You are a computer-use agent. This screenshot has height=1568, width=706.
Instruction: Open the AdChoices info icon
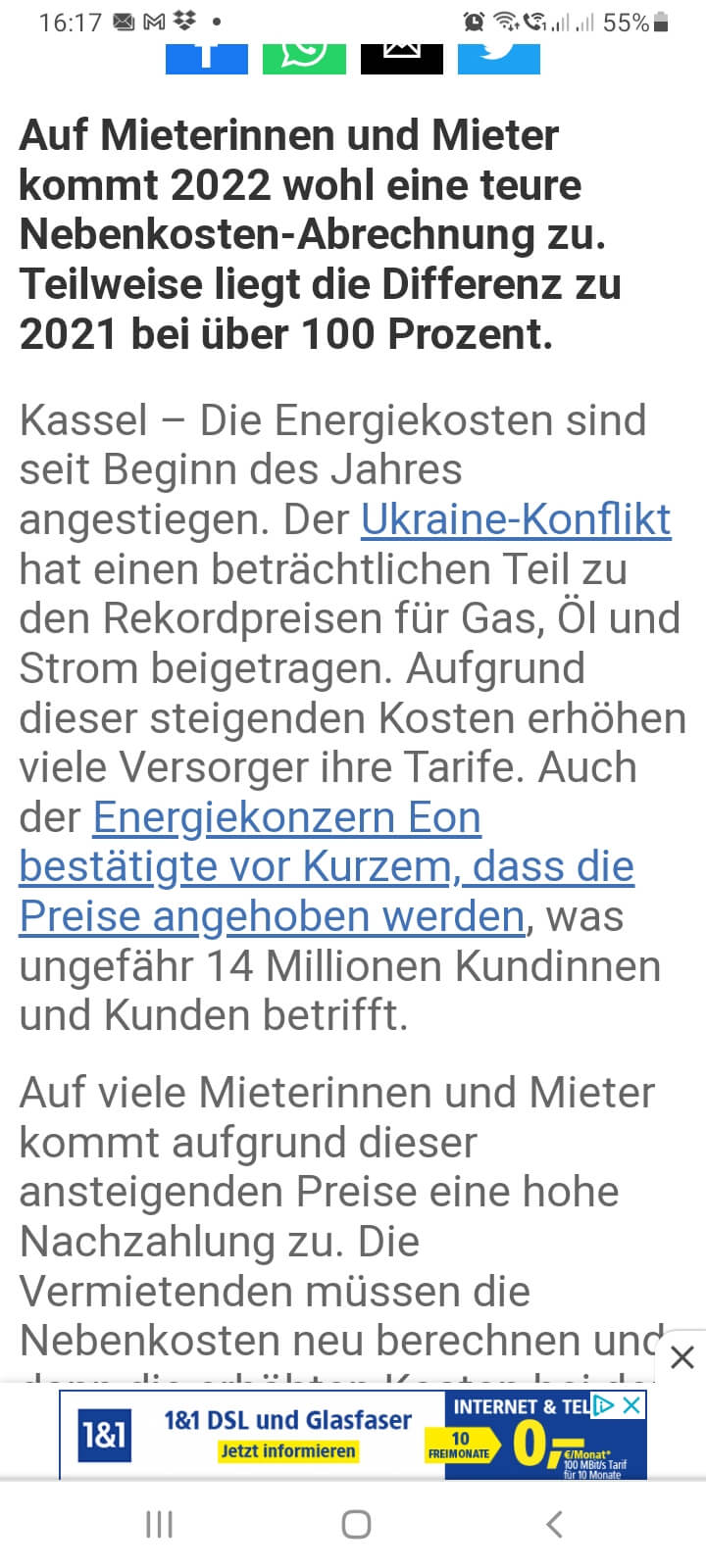(605, 1405)
